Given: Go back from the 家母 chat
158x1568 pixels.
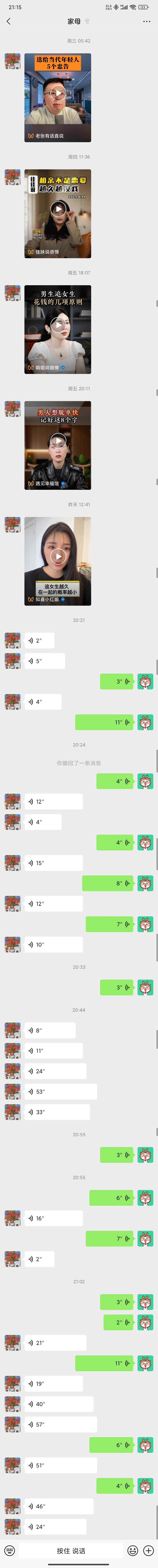Looking at the screenshot, I should coord(8,21).
